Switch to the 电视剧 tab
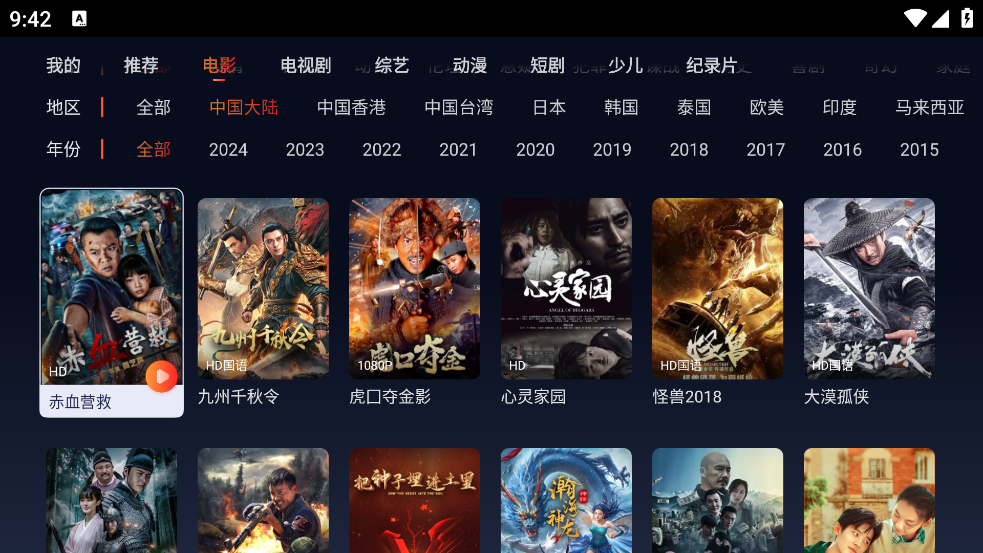The height and width of the screenshot is (553, 983). coord(305,65)
